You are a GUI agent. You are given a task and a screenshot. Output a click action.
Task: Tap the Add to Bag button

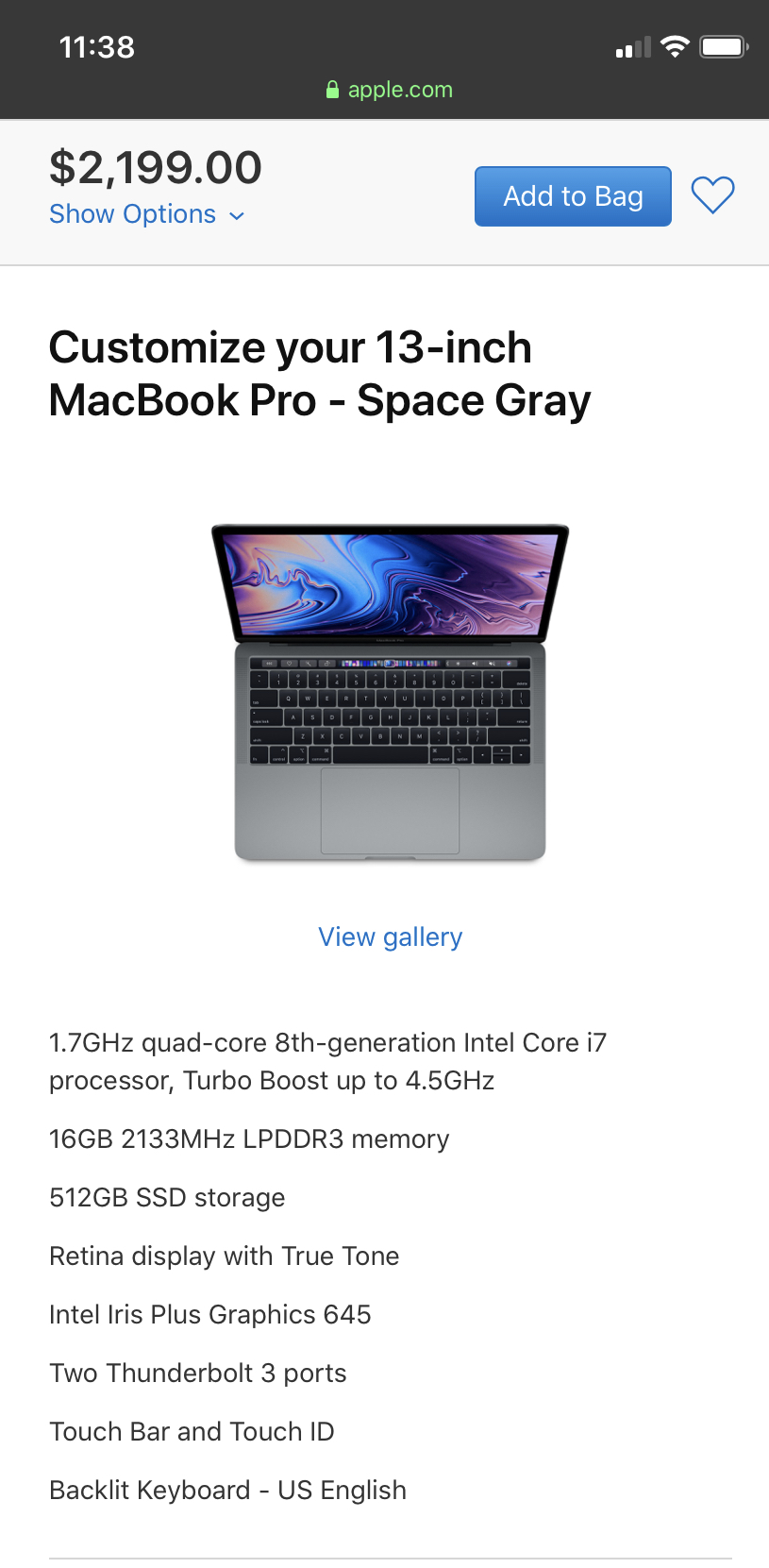tap(573, 196)
